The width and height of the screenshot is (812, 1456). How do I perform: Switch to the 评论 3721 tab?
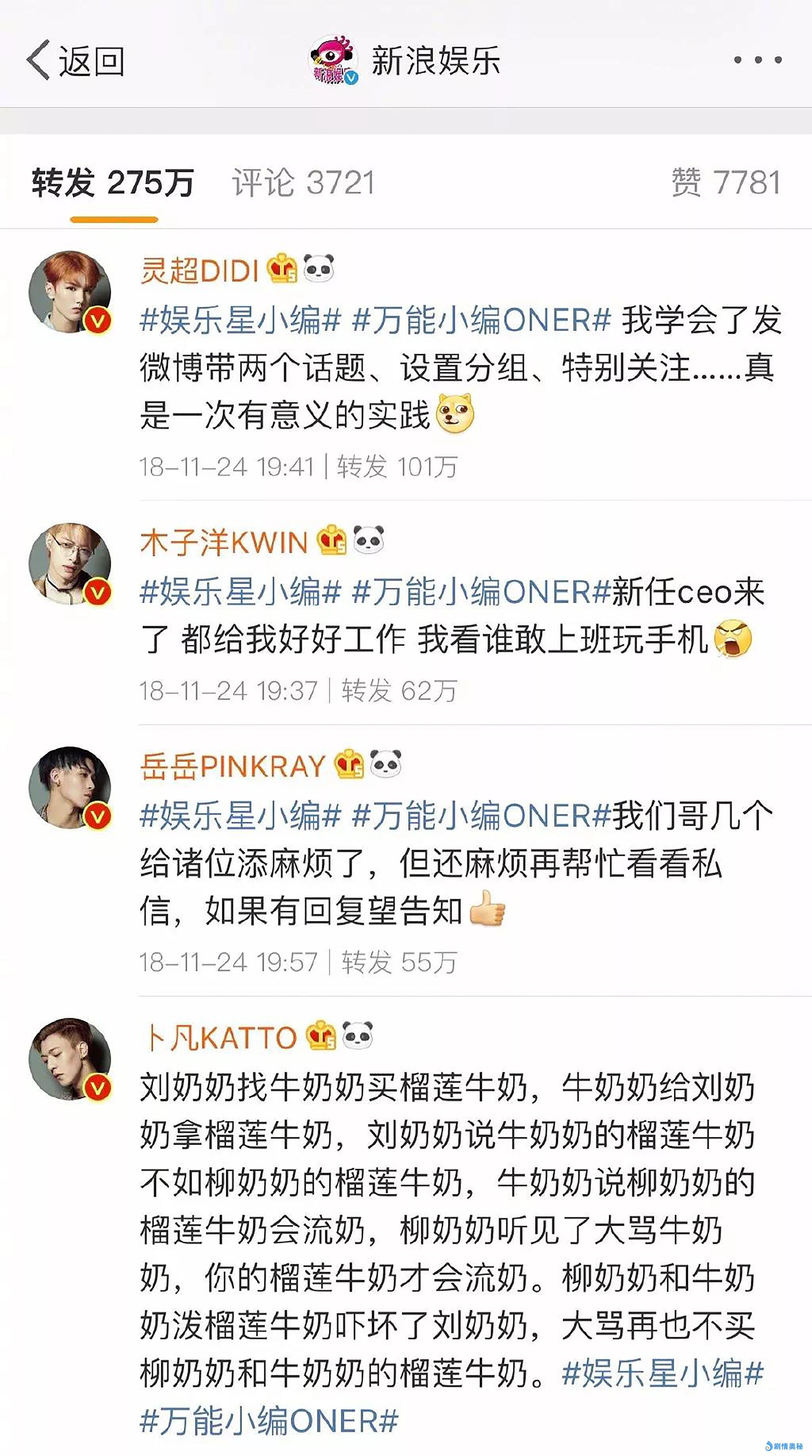[303, 183]
